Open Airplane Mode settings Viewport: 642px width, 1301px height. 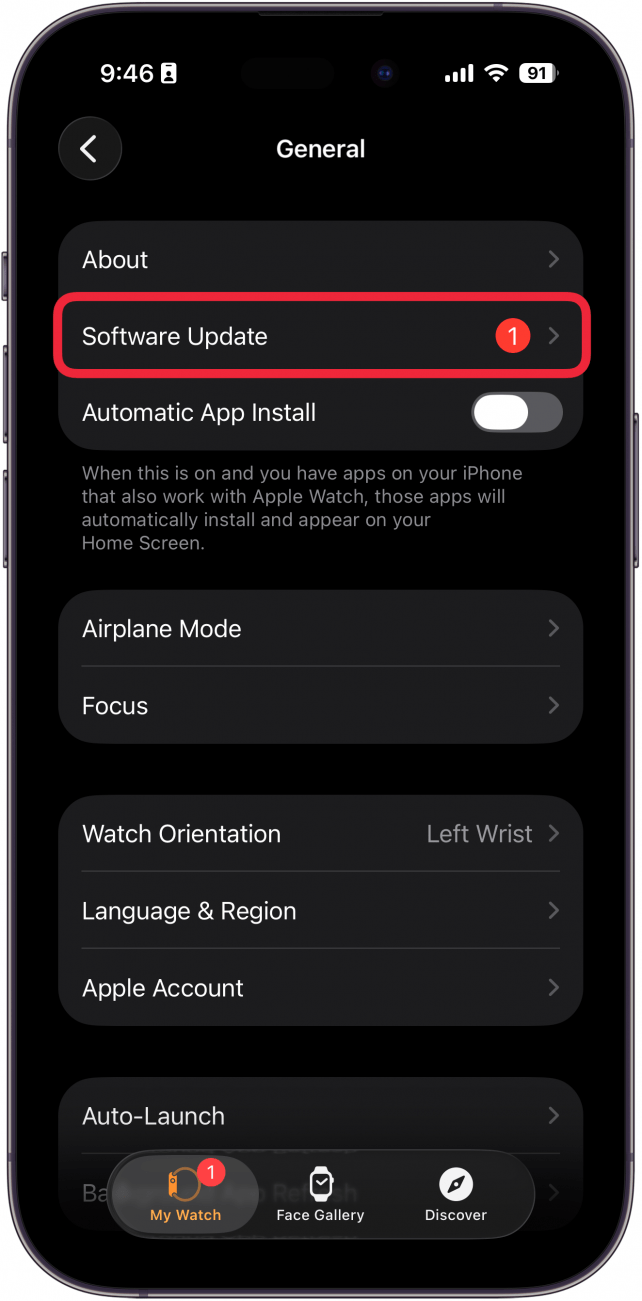[x=320, y=629]
